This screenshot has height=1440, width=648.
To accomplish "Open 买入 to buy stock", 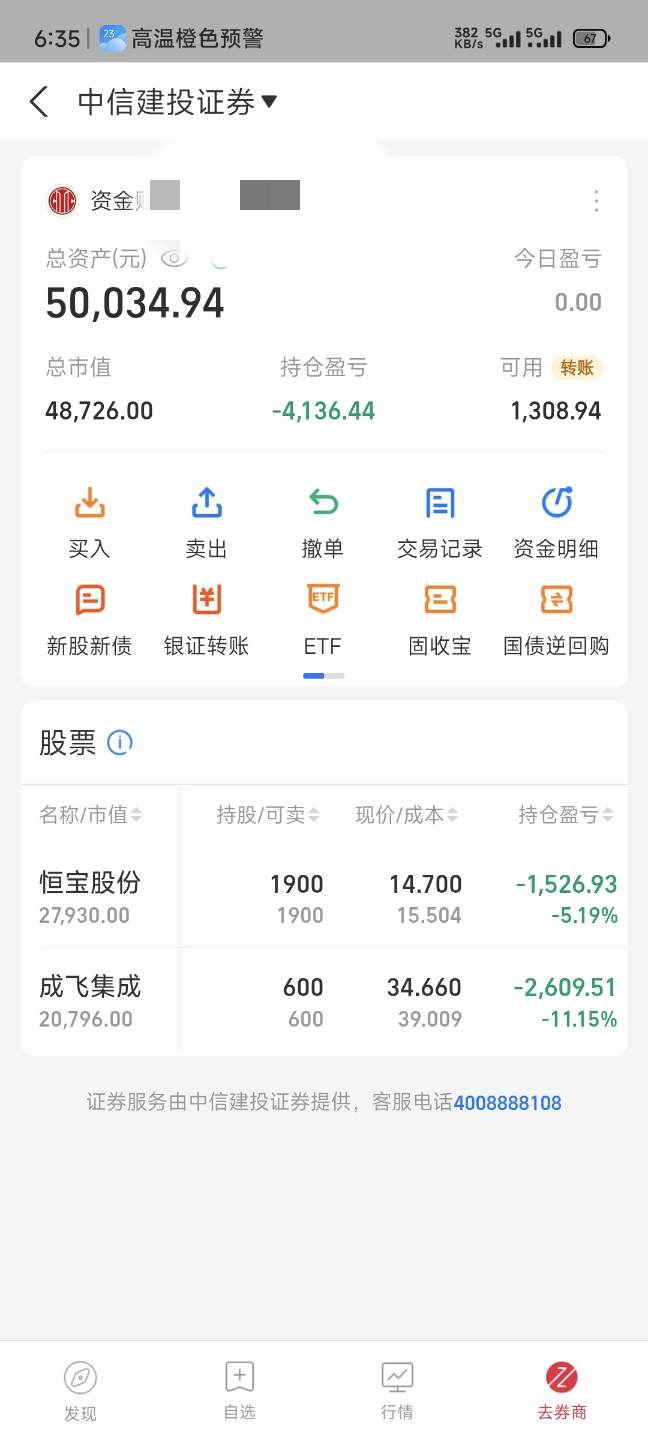I will coord(90,522).
